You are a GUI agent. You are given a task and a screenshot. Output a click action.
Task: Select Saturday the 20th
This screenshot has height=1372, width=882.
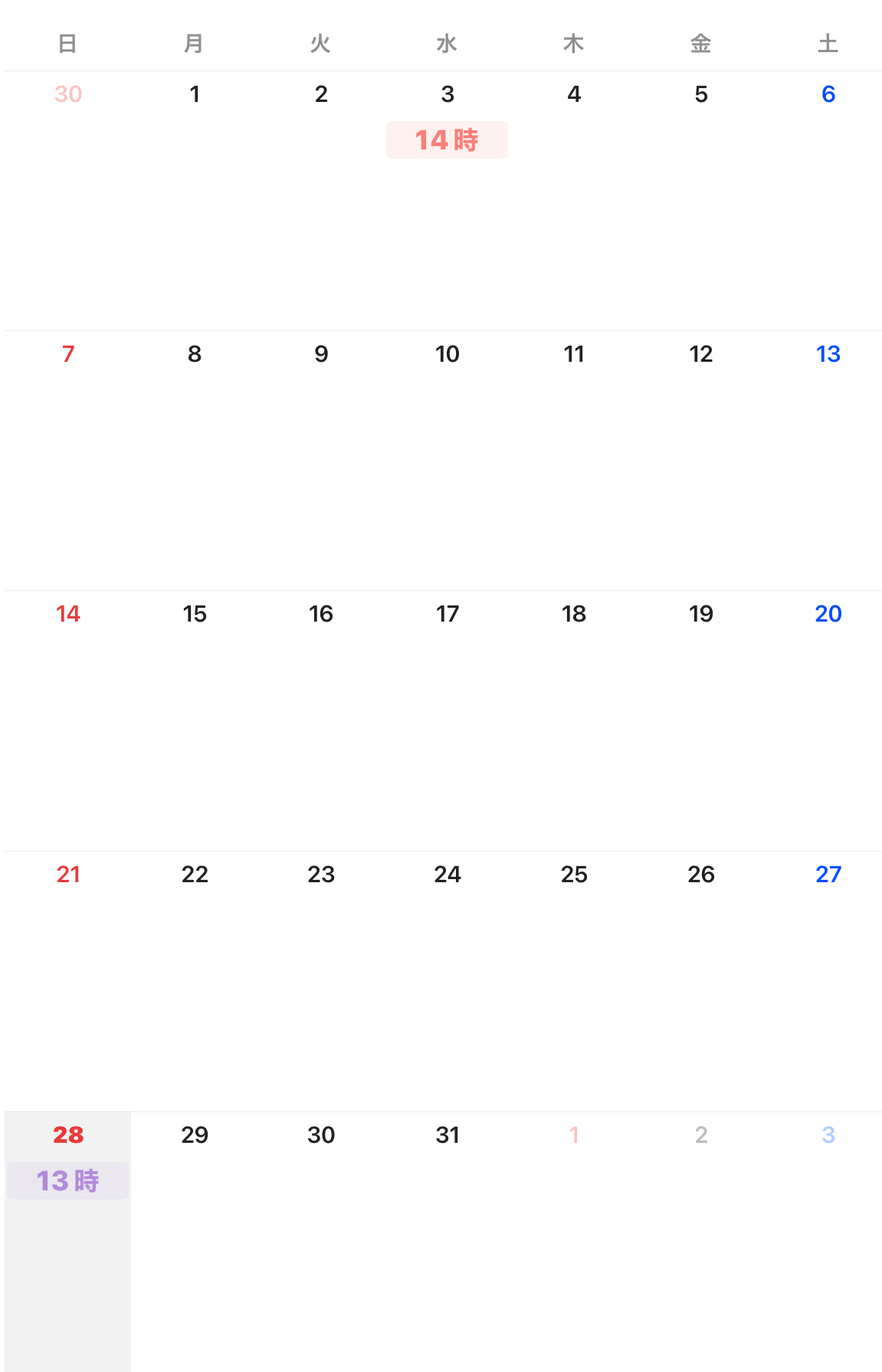[828, 614]
